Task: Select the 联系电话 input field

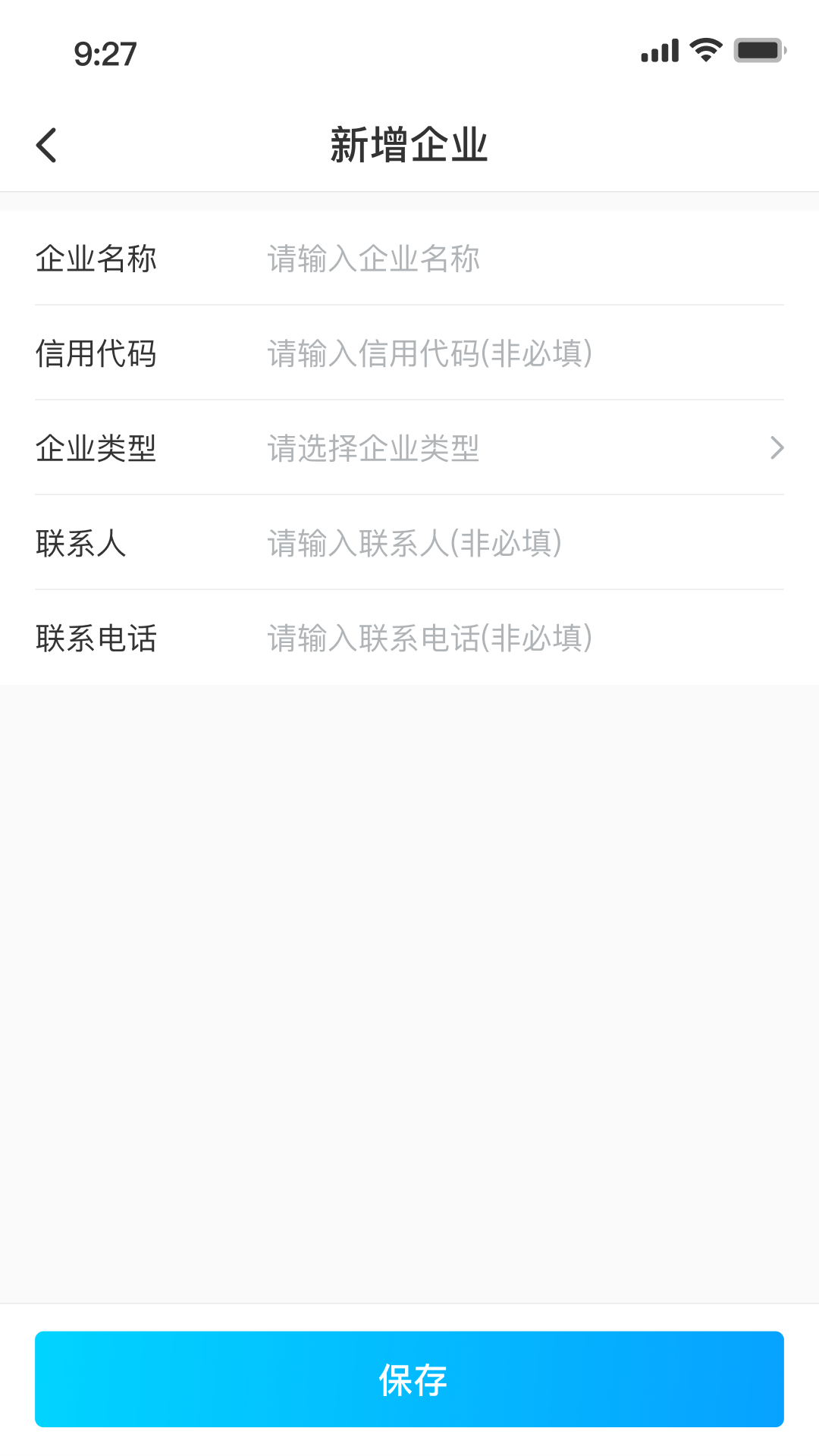Action: [523, 638]
